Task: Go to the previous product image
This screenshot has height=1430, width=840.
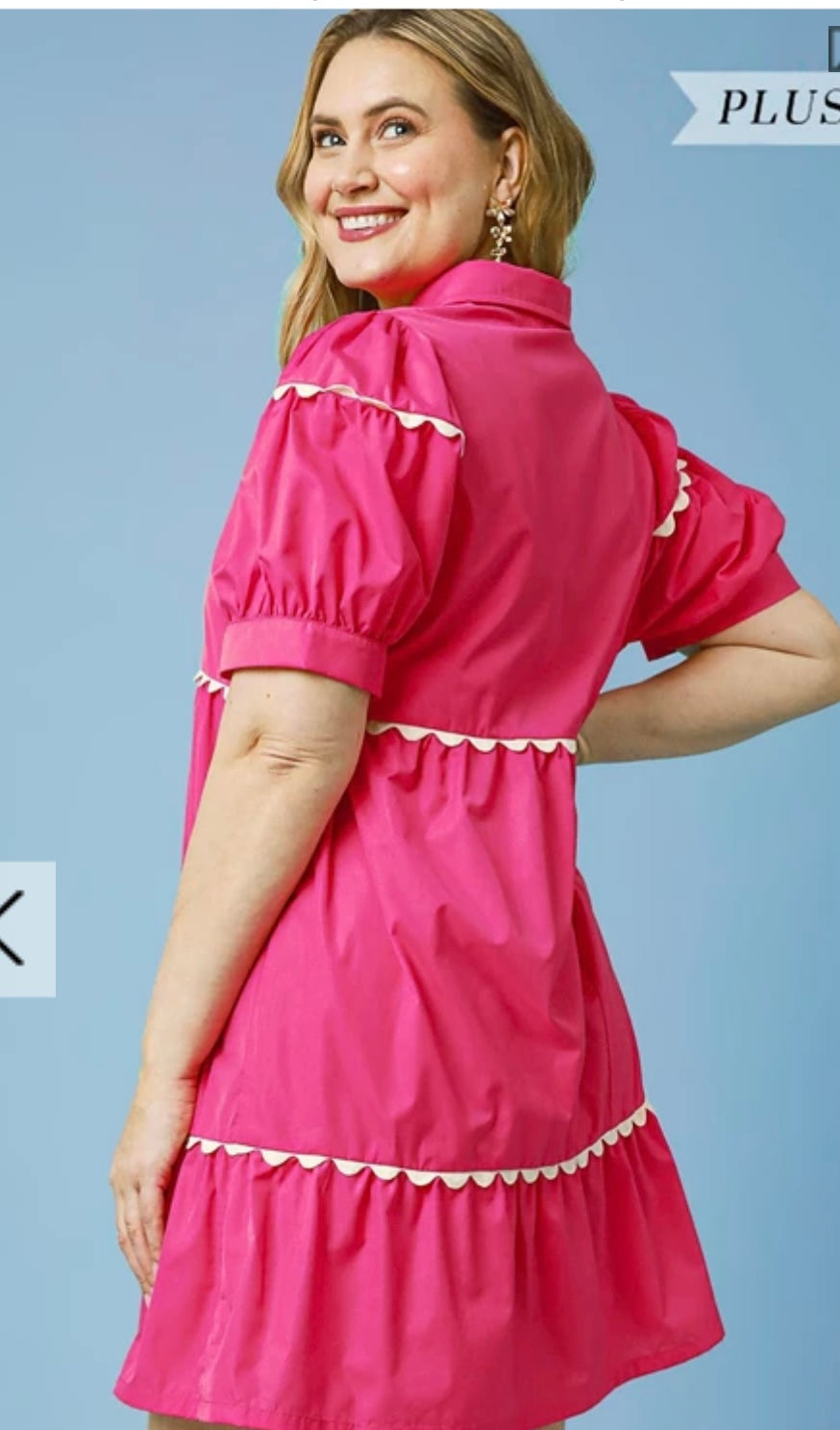Action: [21, 928]
